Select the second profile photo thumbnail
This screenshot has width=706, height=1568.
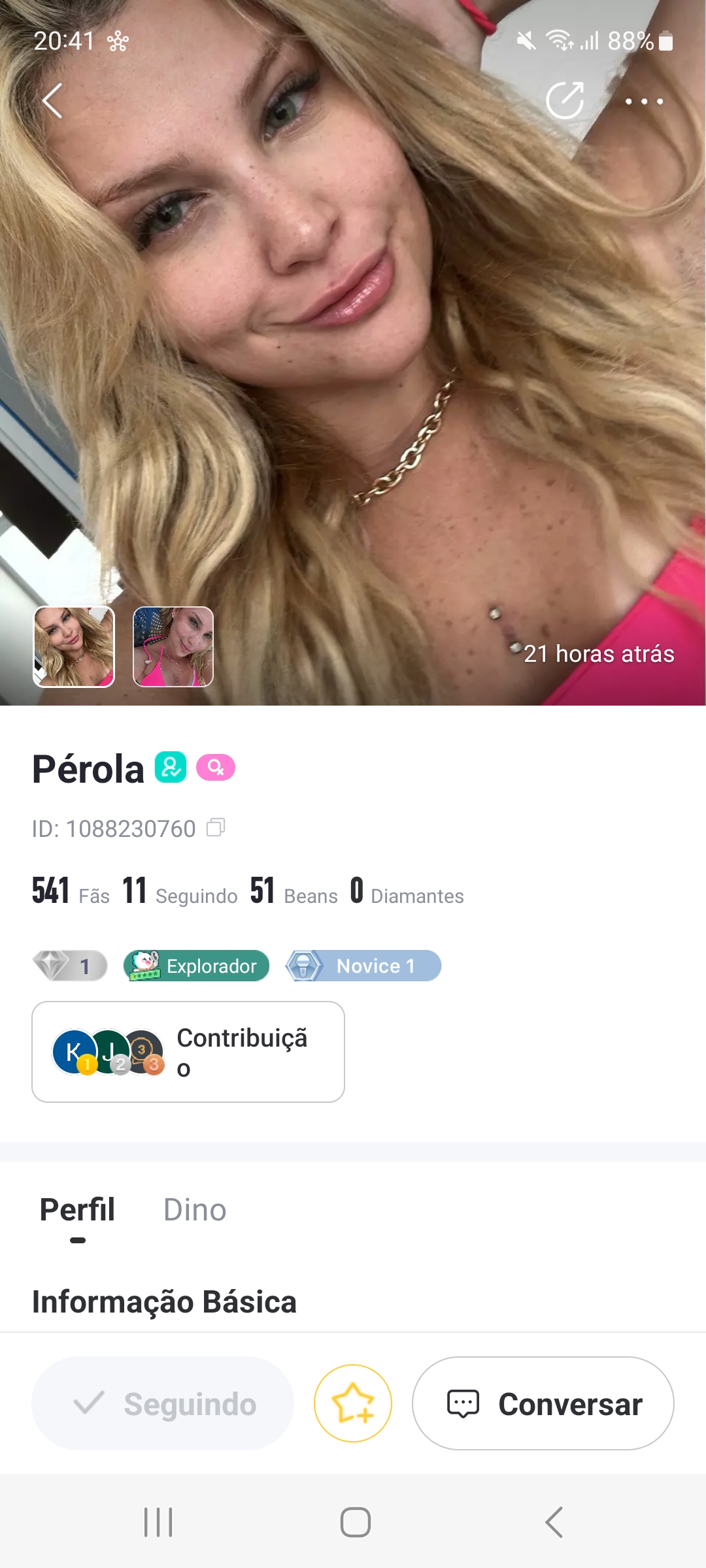(173, 647)
